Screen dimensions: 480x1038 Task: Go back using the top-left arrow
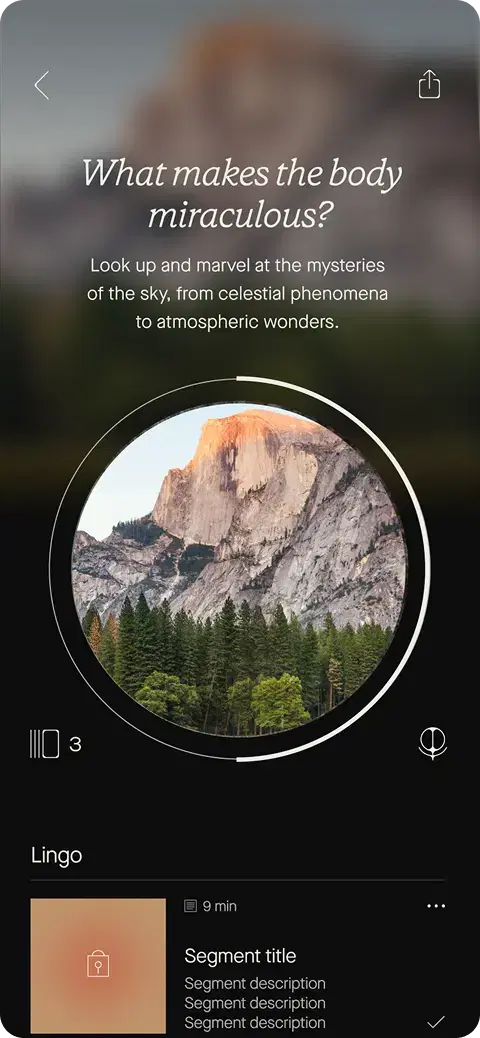tap(42, 85)
